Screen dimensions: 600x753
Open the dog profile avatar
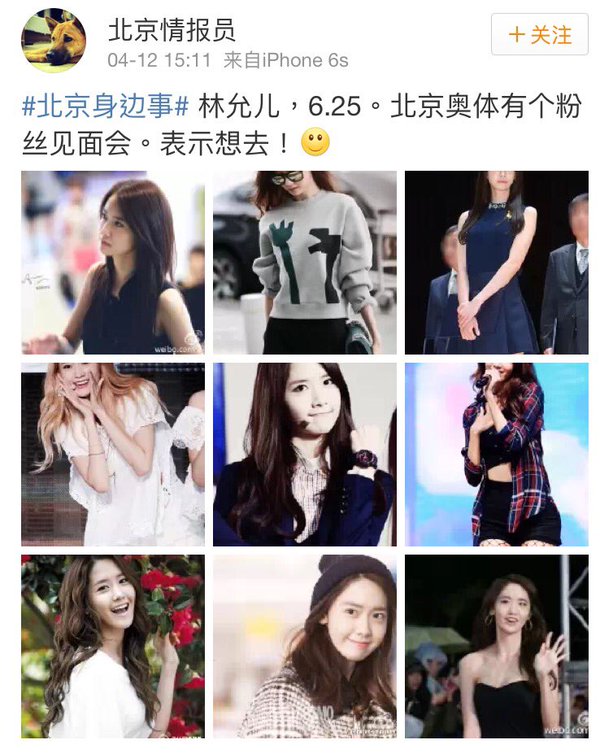pyautogui.click(x=53, y=39)
